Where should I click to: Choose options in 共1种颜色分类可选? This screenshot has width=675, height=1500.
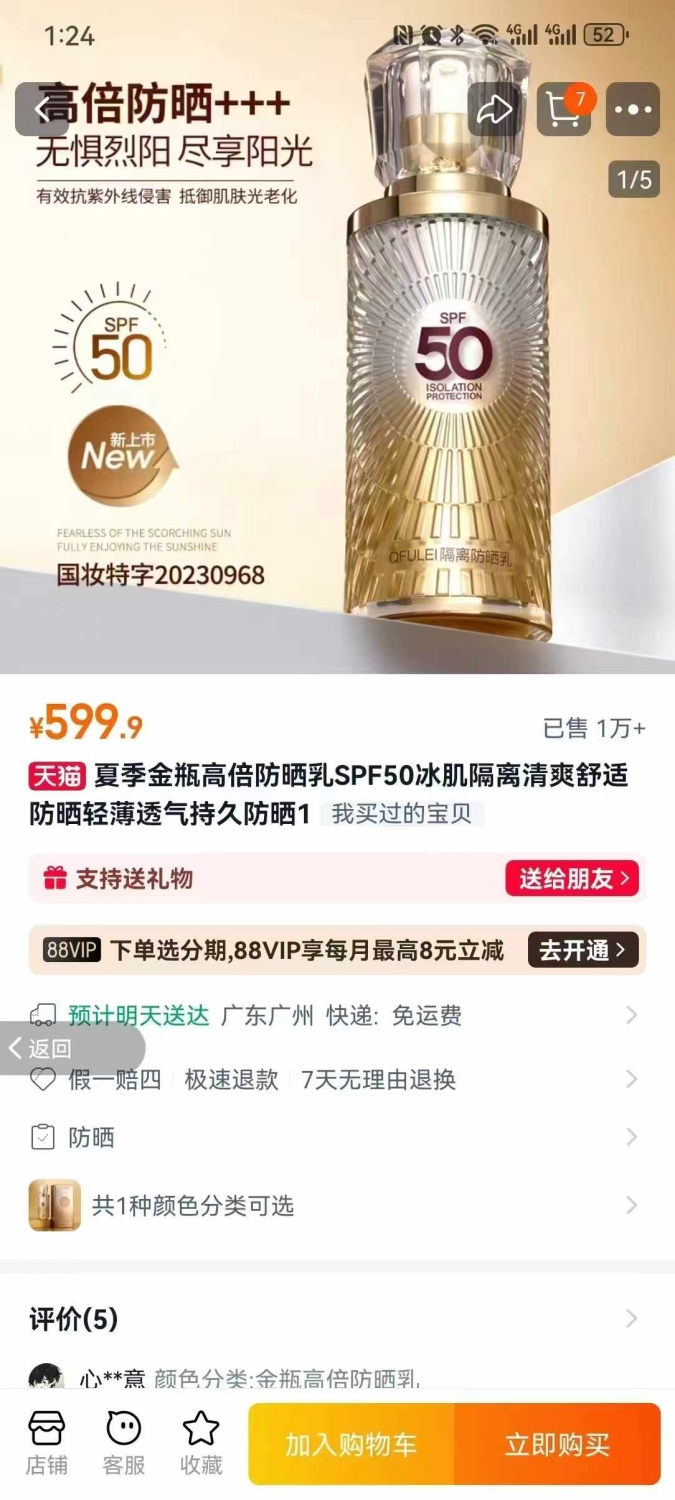337,1205
